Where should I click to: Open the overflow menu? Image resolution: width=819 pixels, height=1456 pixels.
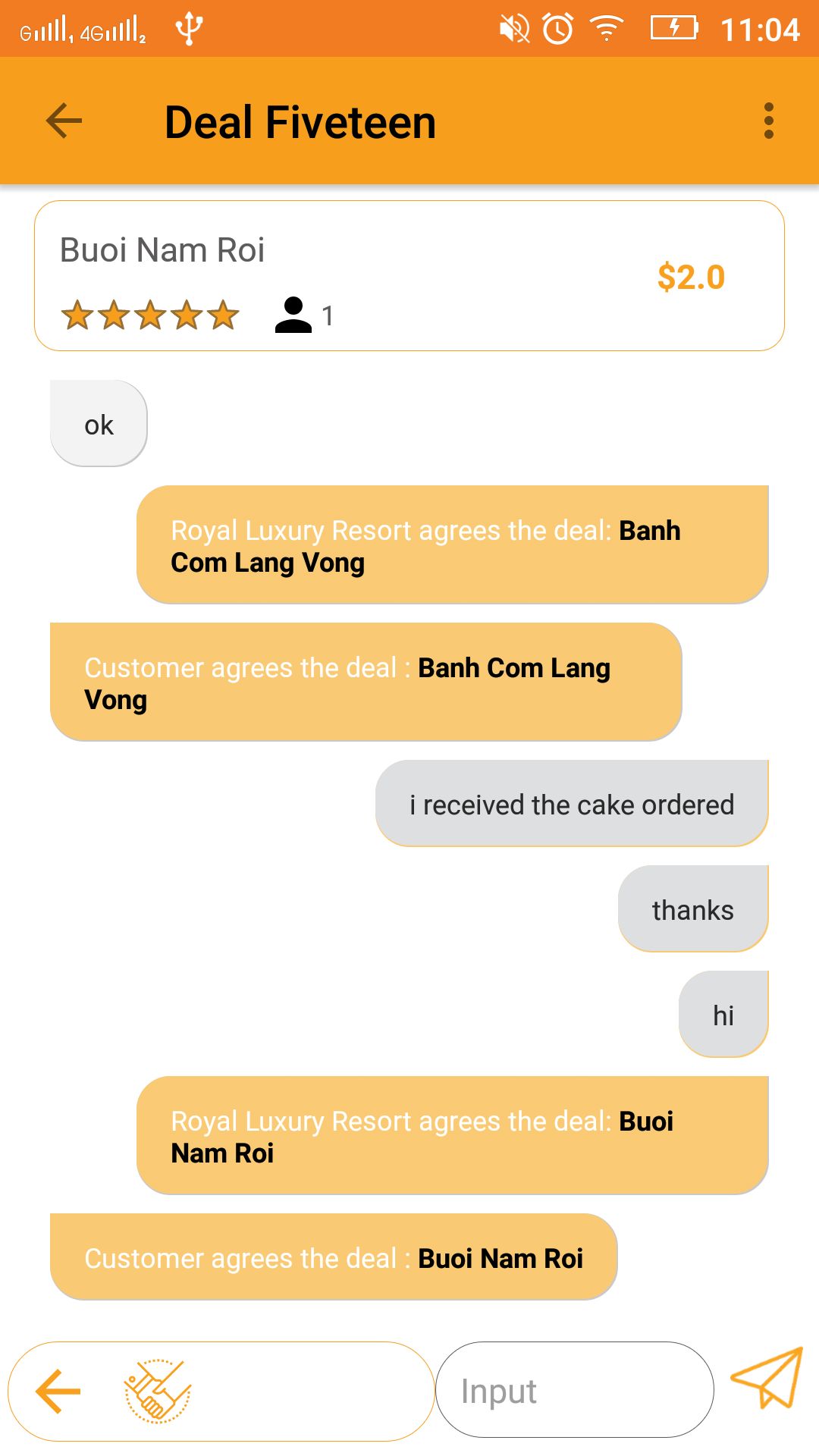(x=768, y=121)
